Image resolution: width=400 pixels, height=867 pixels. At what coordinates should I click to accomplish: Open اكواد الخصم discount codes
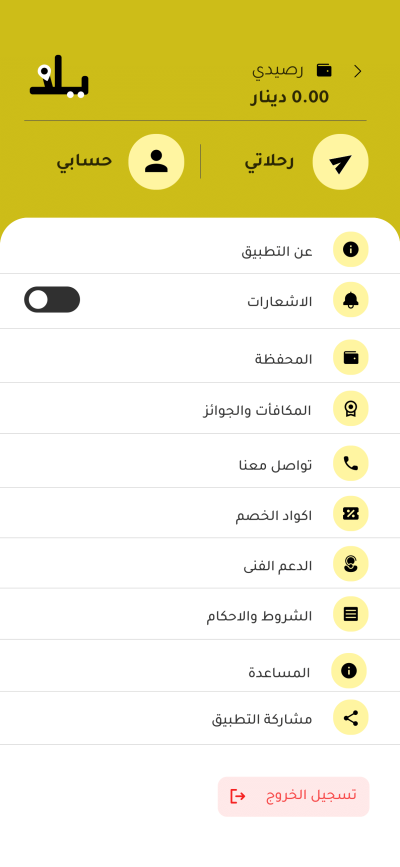point(200,514)
